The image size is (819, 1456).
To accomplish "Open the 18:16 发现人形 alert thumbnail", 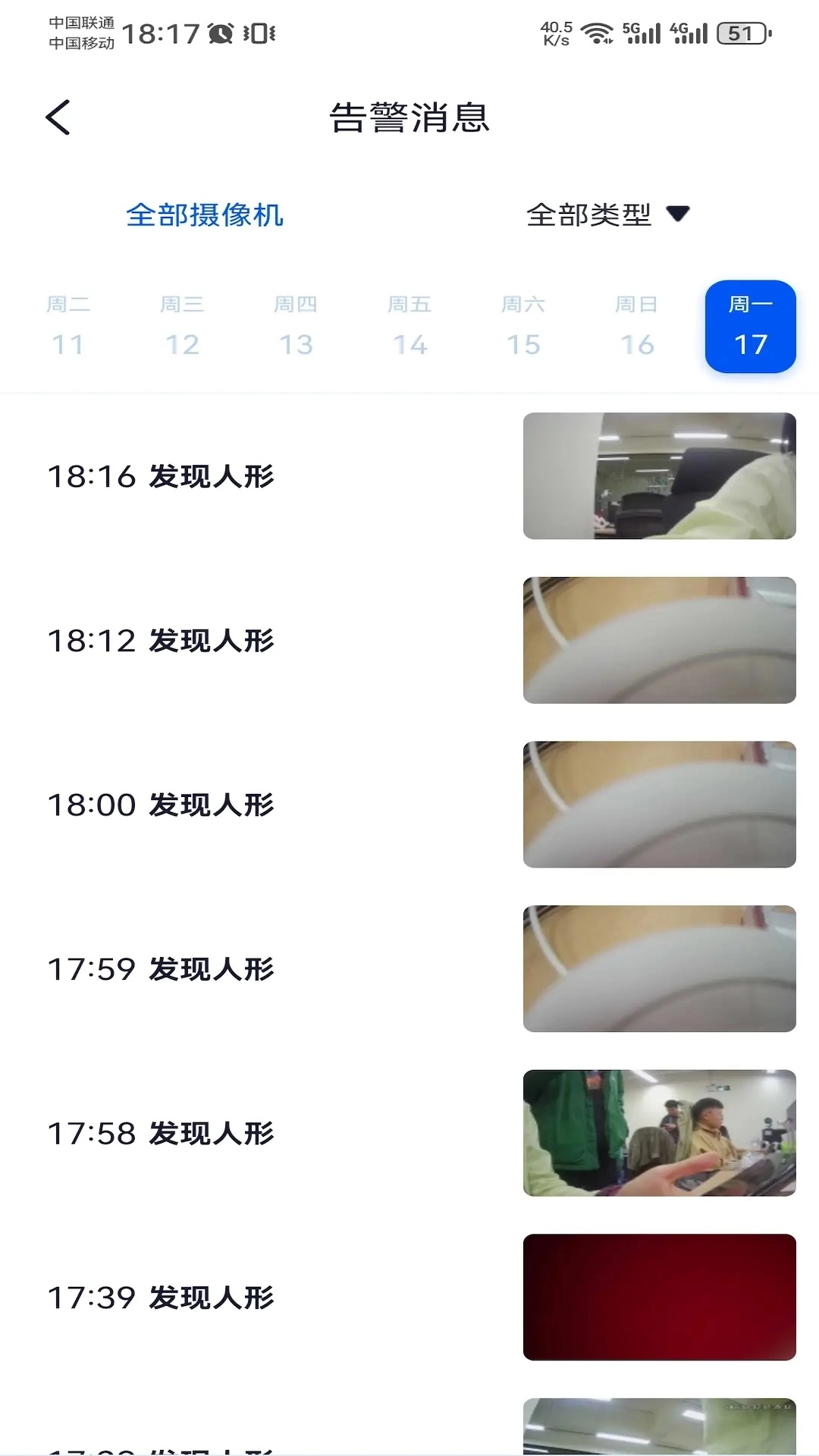I will point(659,475).
